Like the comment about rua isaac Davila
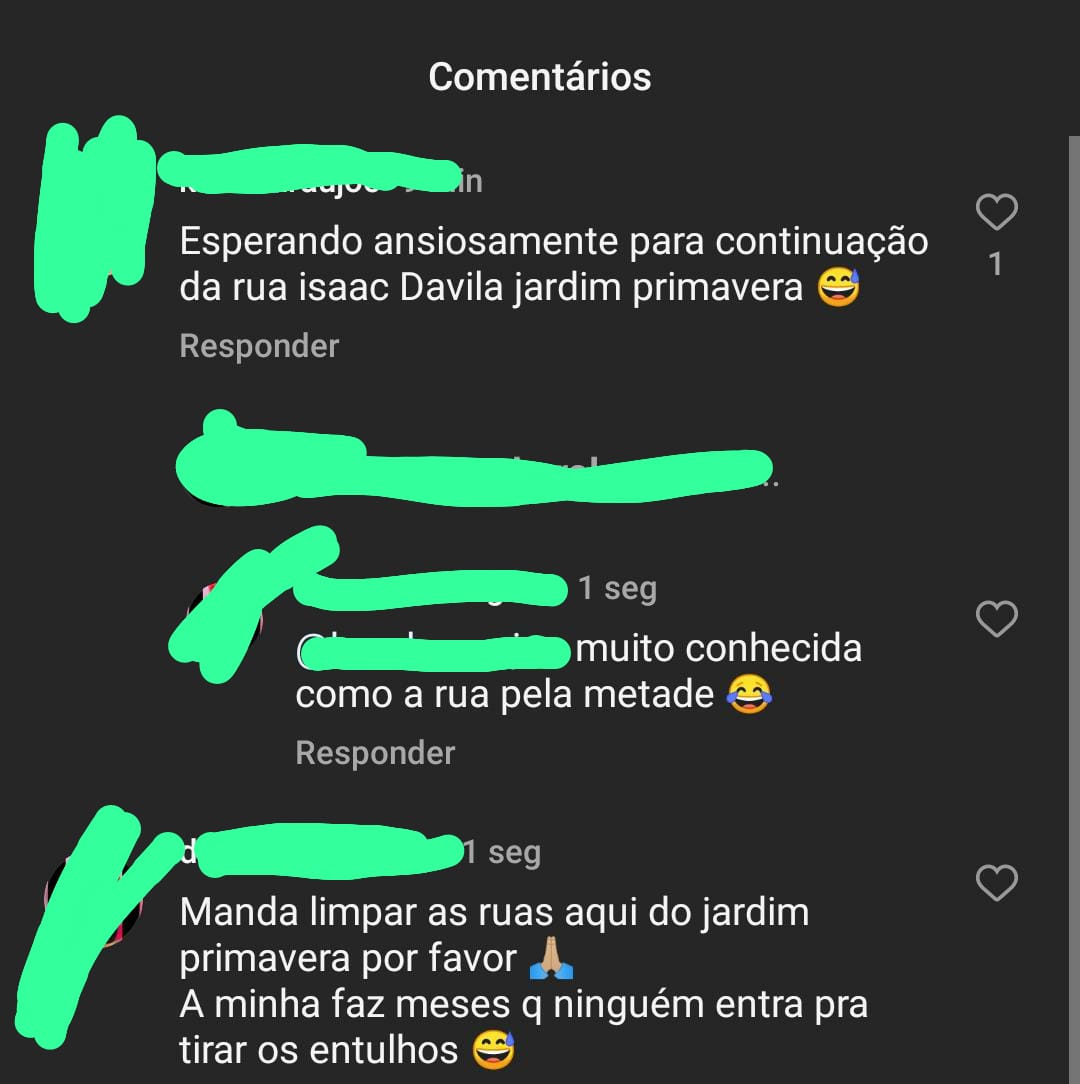 996,212
